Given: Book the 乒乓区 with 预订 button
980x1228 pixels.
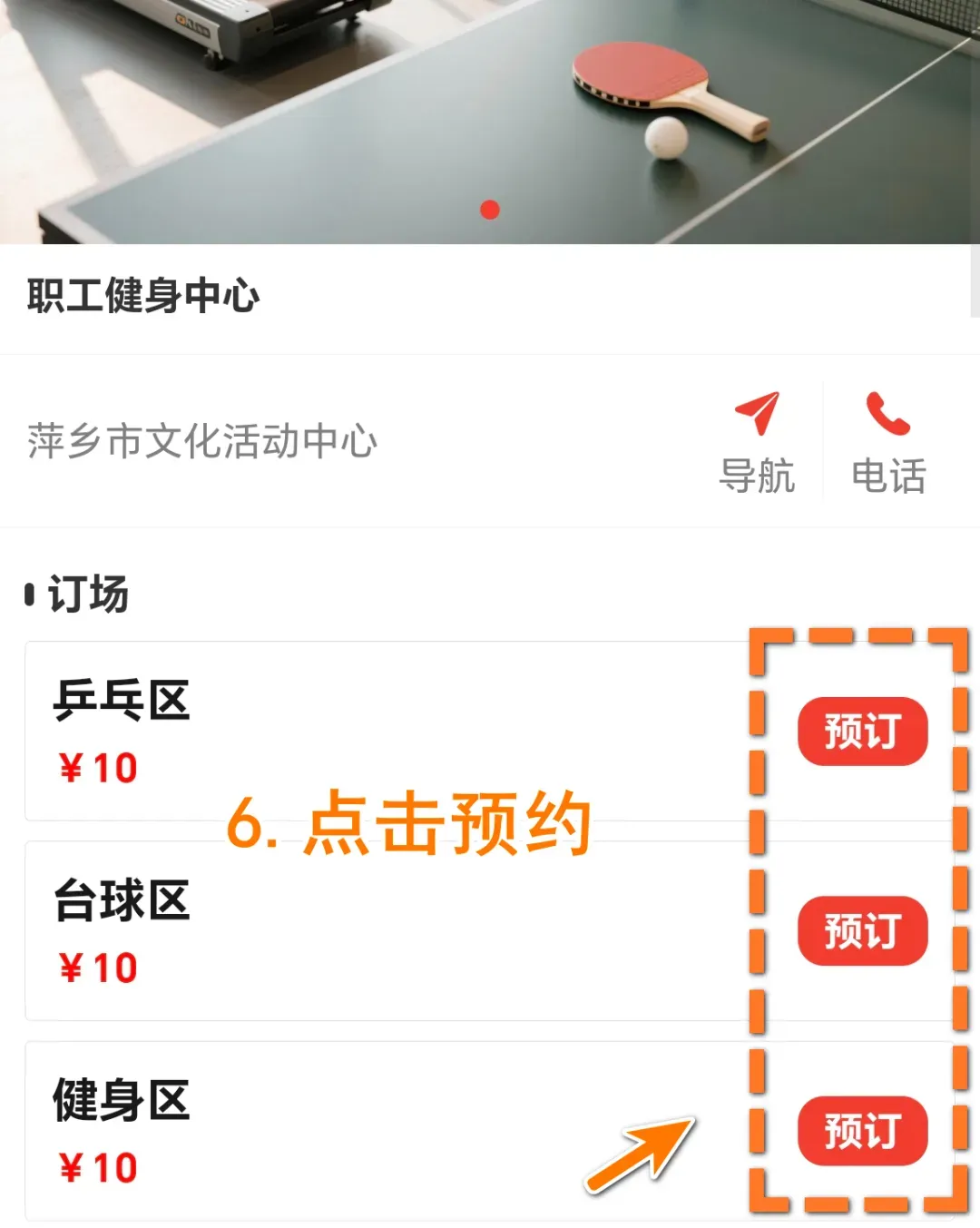Looking at the screenshot, I should point(862,732).
